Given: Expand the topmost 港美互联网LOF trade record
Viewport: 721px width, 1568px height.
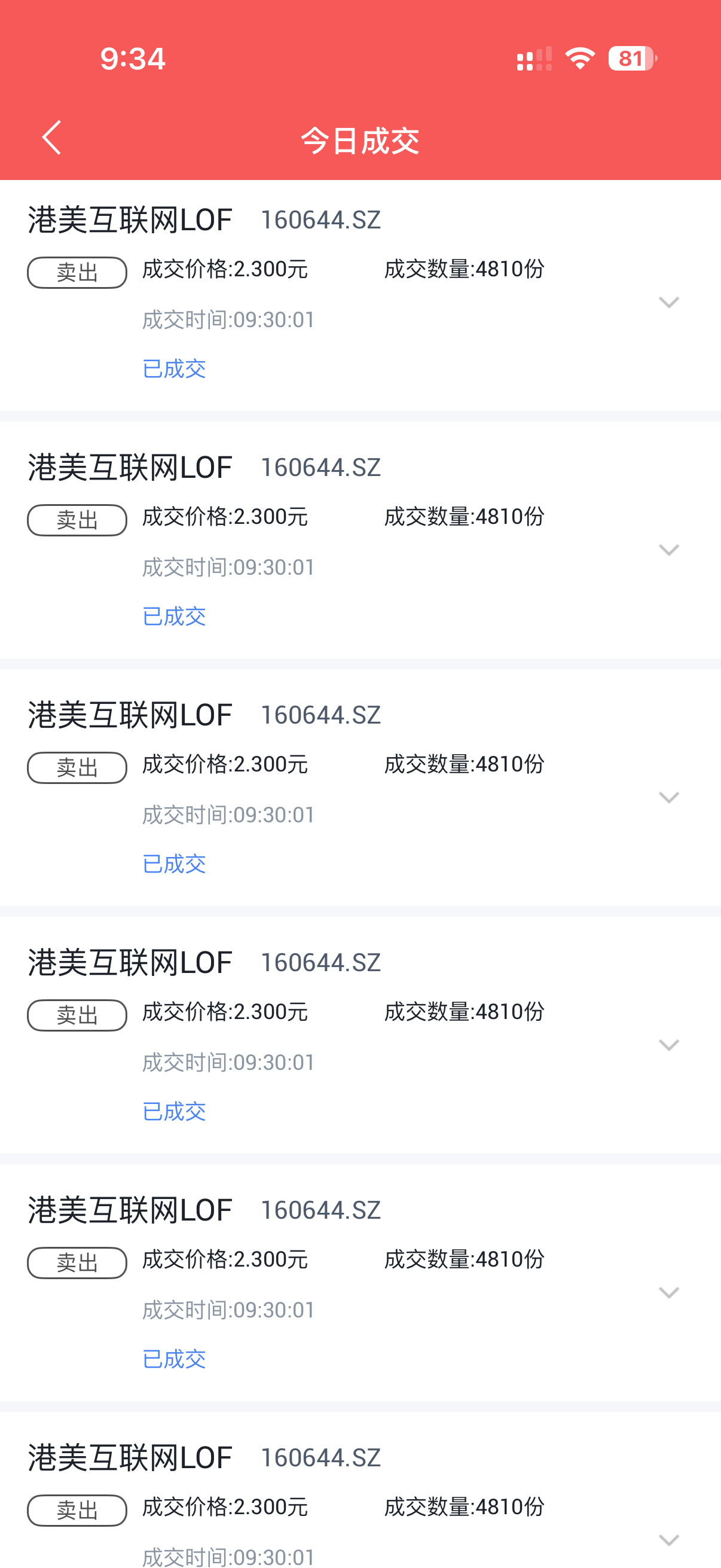Looking at the screenshot, I should pyautogui.click(x=668, y=303).
